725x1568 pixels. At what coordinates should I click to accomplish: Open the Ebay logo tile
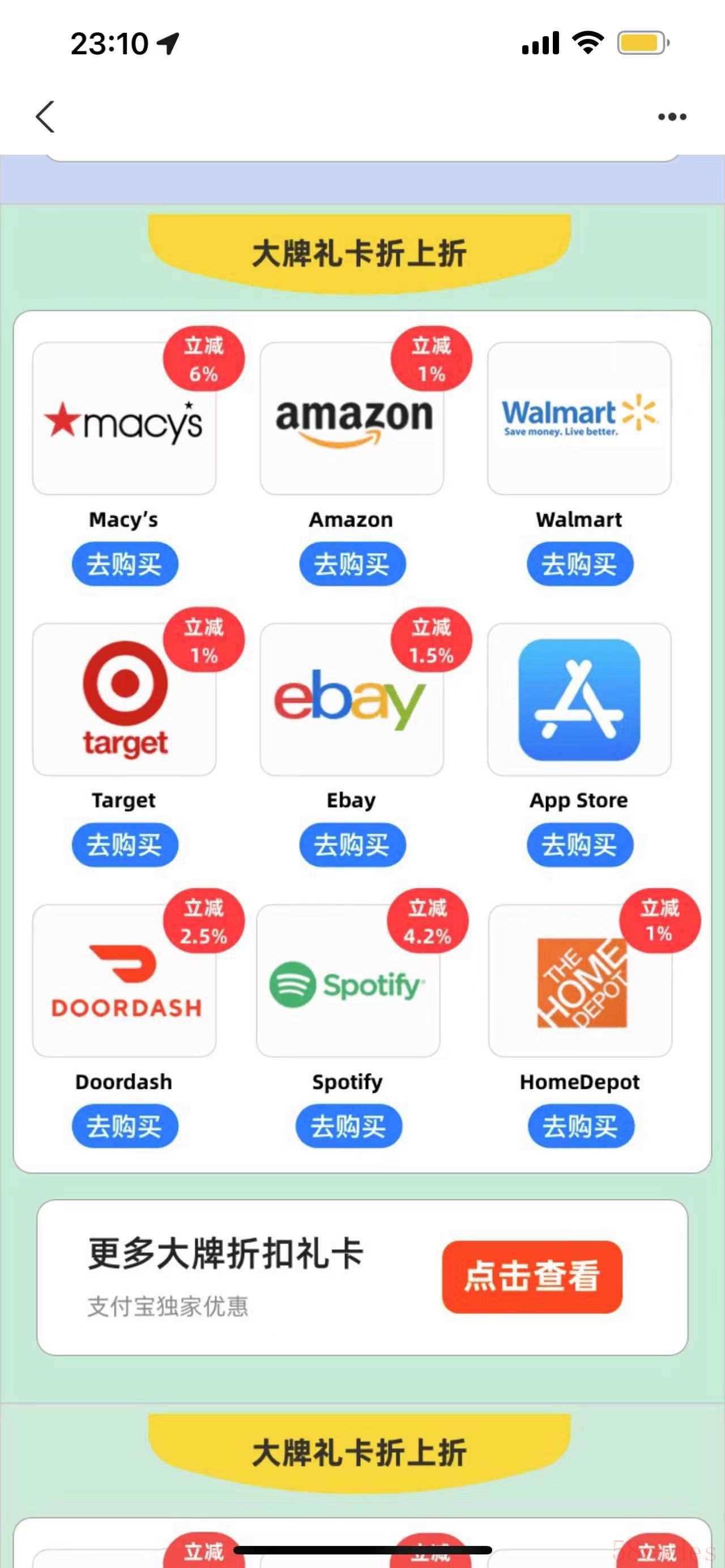[x=352, y=699]
